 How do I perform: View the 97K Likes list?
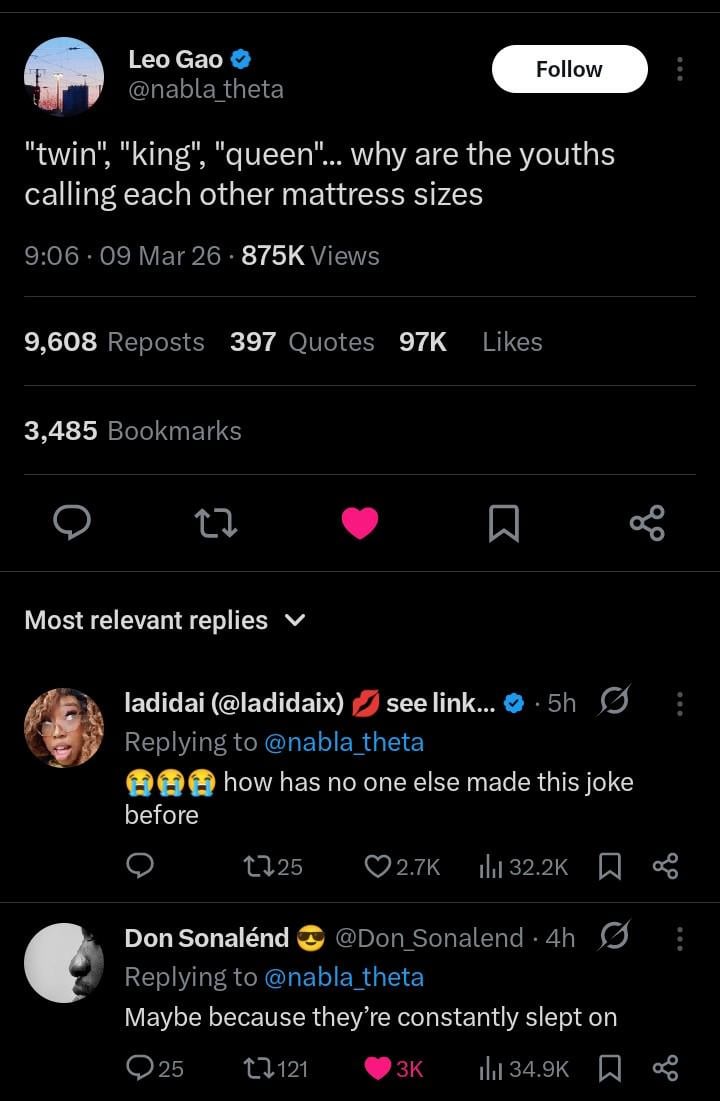pyautogui.click(x=470, y=342)
